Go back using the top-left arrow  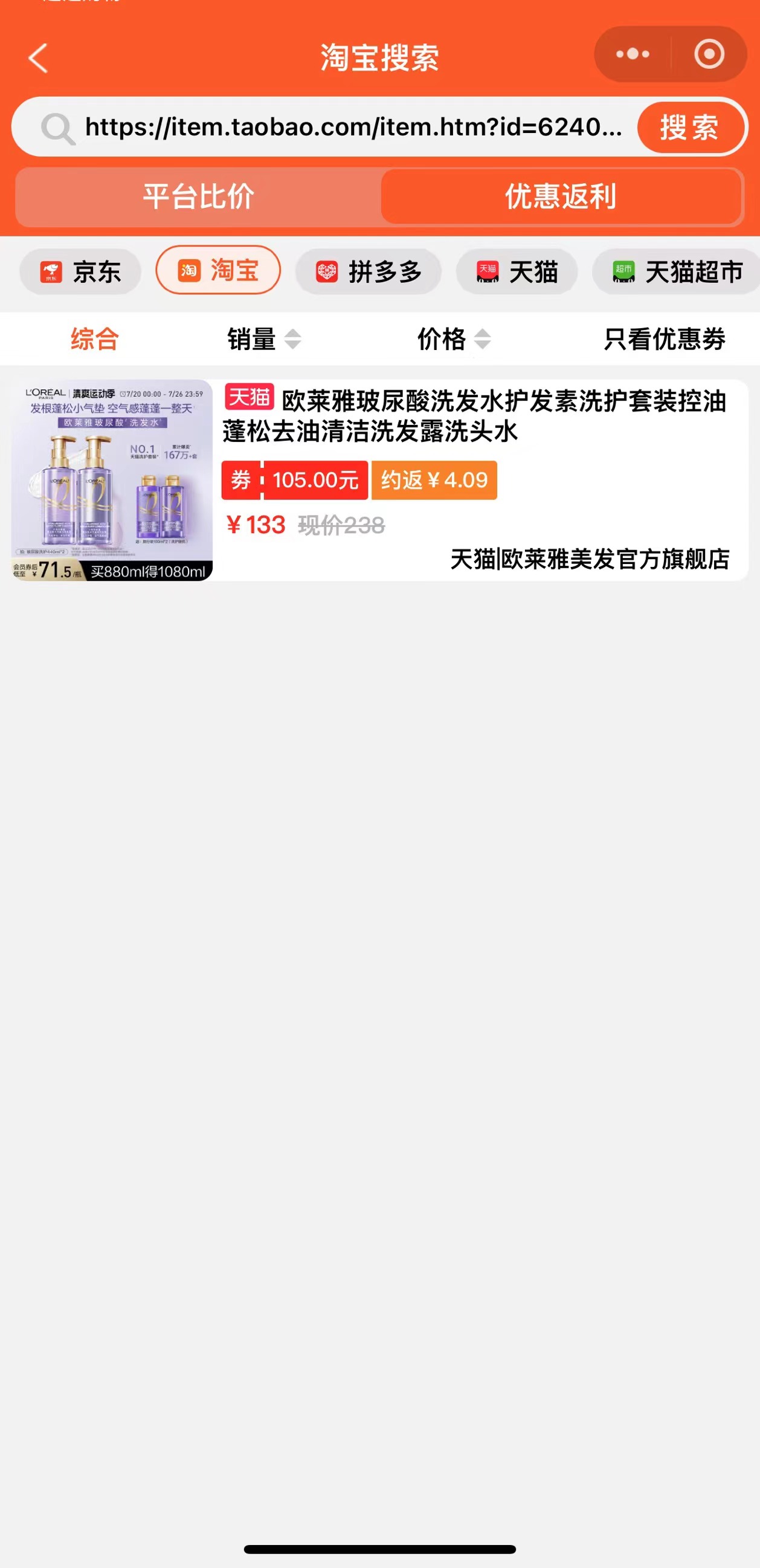tap(38, 59)
